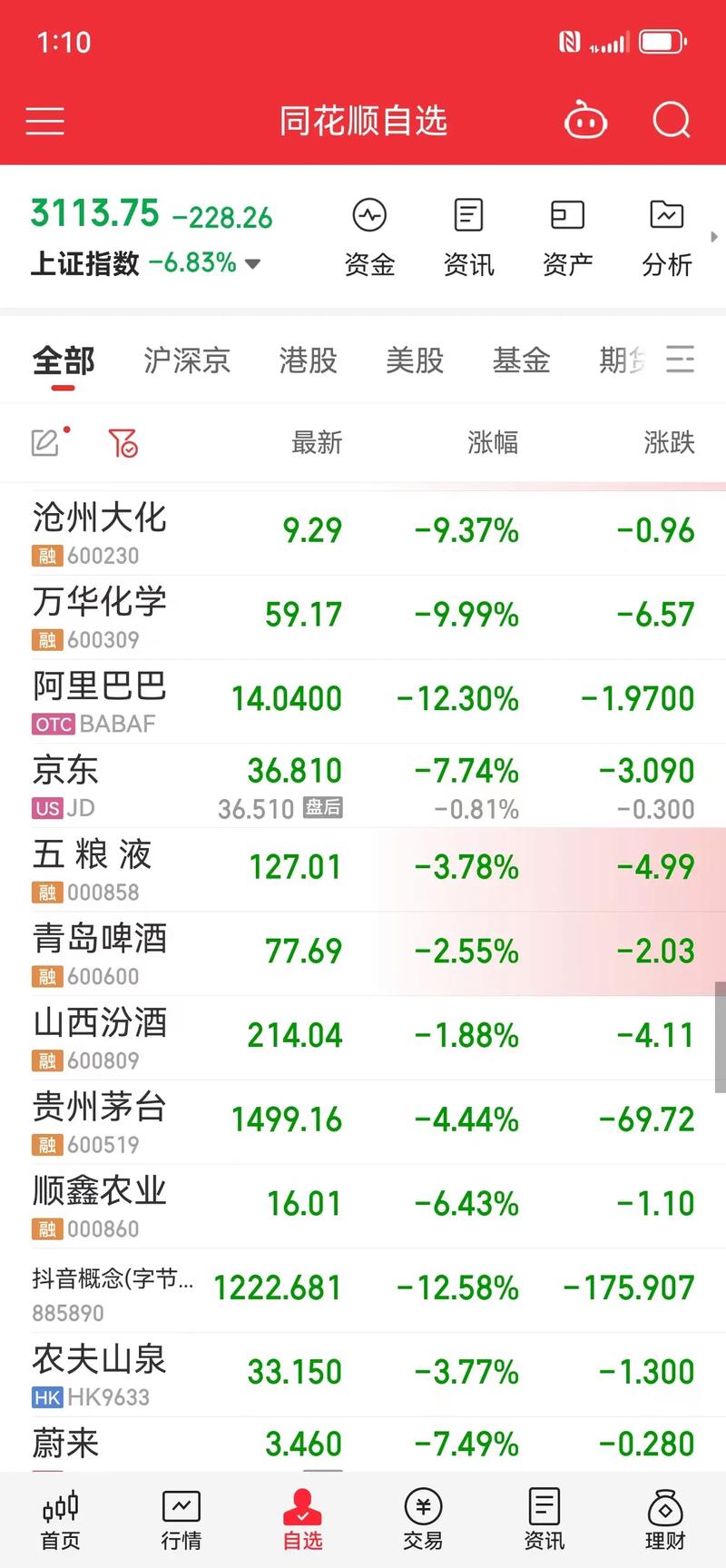The width and height of the screenshot is (726, 1568).
Task: Expand the 上证指数 index dropdown
Action: point(252,264)
